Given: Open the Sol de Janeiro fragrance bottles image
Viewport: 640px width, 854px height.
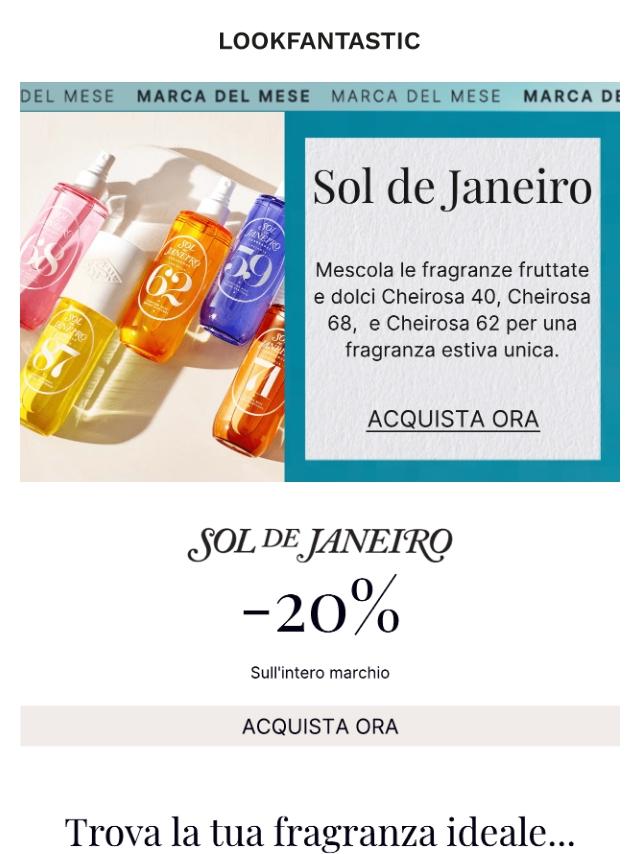Looking at the screenshot, I should pos(152,296).
